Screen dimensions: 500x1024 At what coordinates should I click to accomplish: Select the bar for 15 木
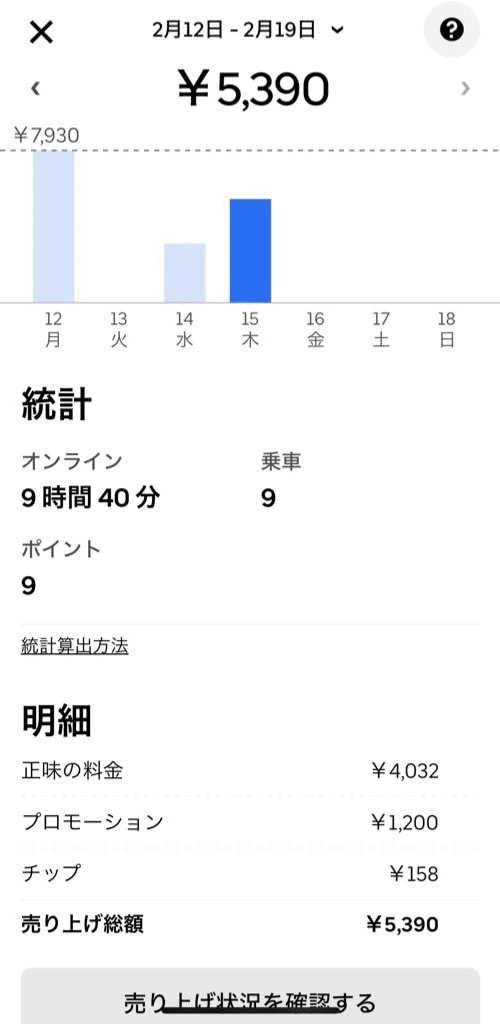click(250, 251)
